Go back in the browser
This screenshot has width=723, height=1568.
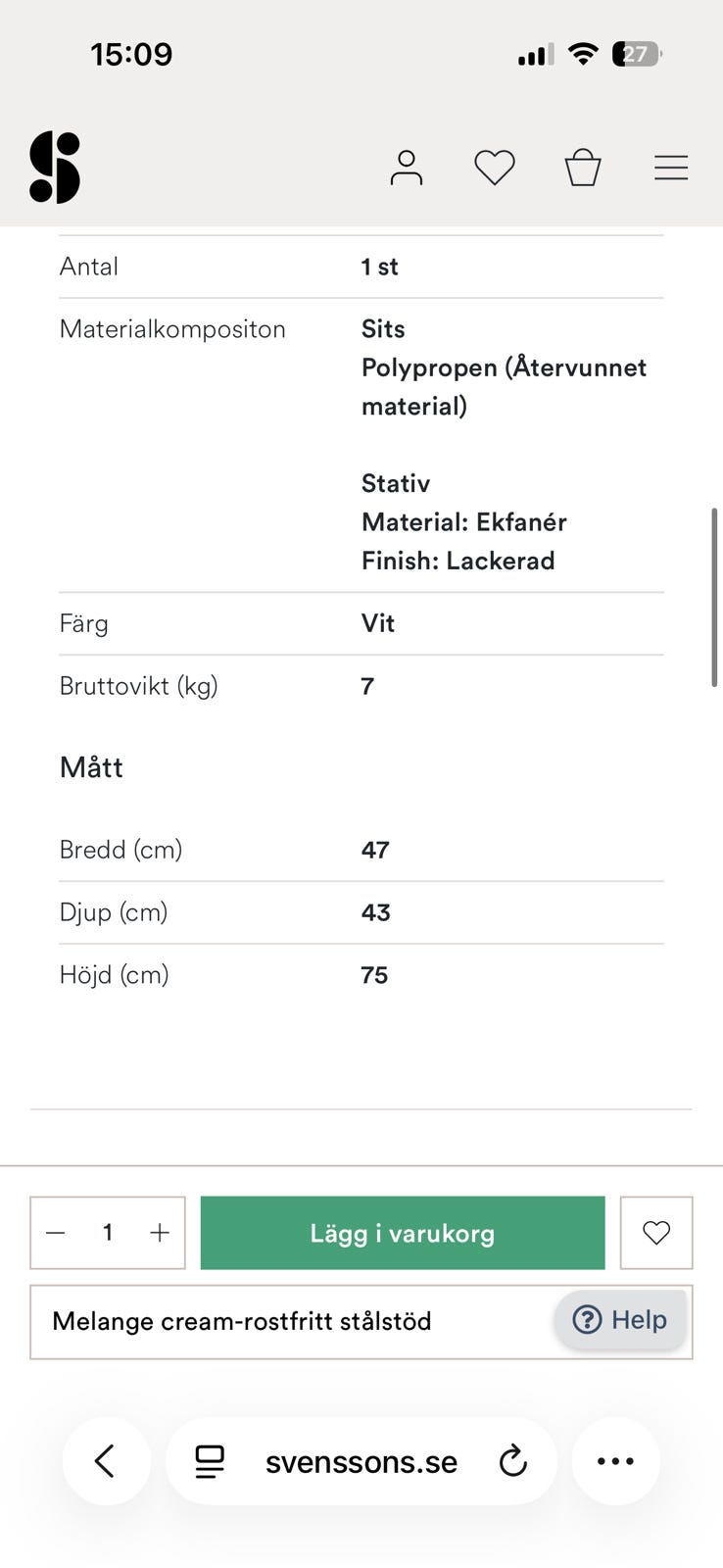(106, 1461)
